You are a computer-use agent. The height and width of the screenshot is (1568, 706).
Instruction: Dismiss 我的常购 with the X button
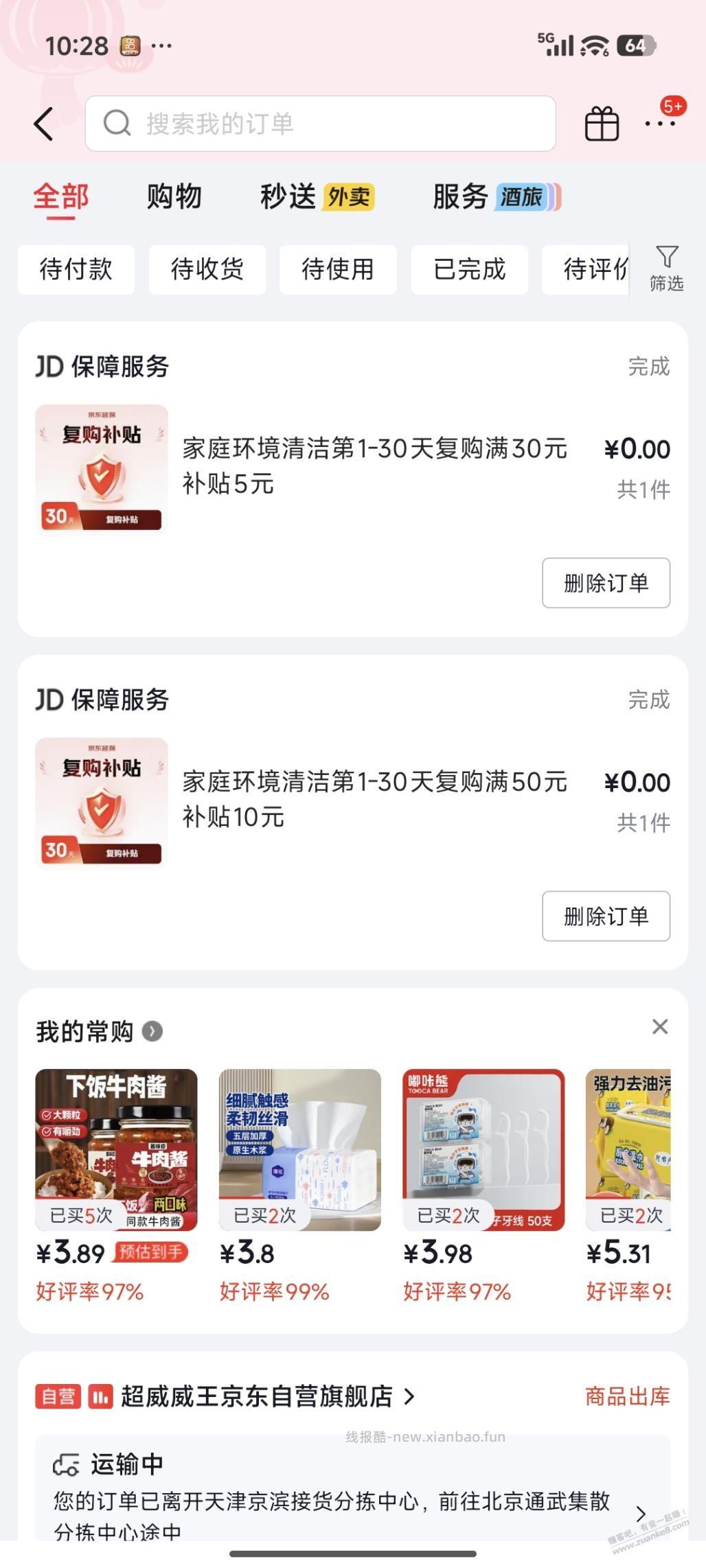(x=660, y=1026)
